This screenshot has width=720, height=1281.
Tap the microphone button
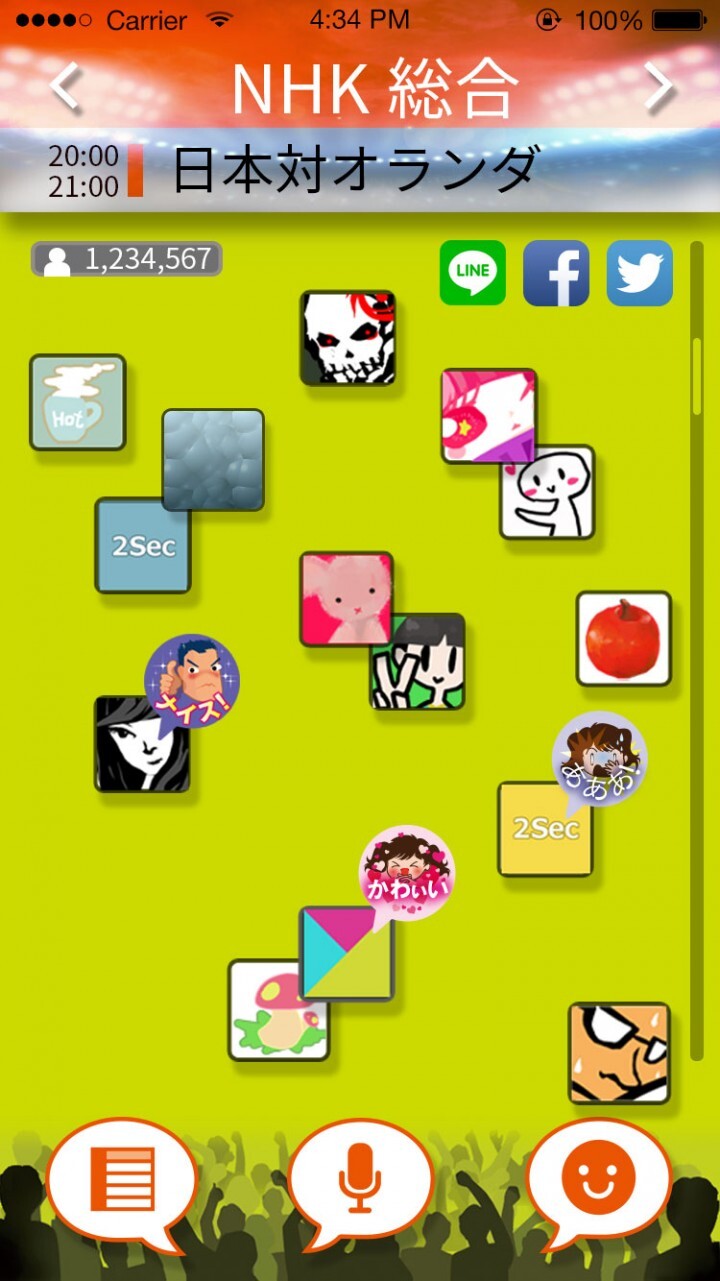click(360, 1181)
